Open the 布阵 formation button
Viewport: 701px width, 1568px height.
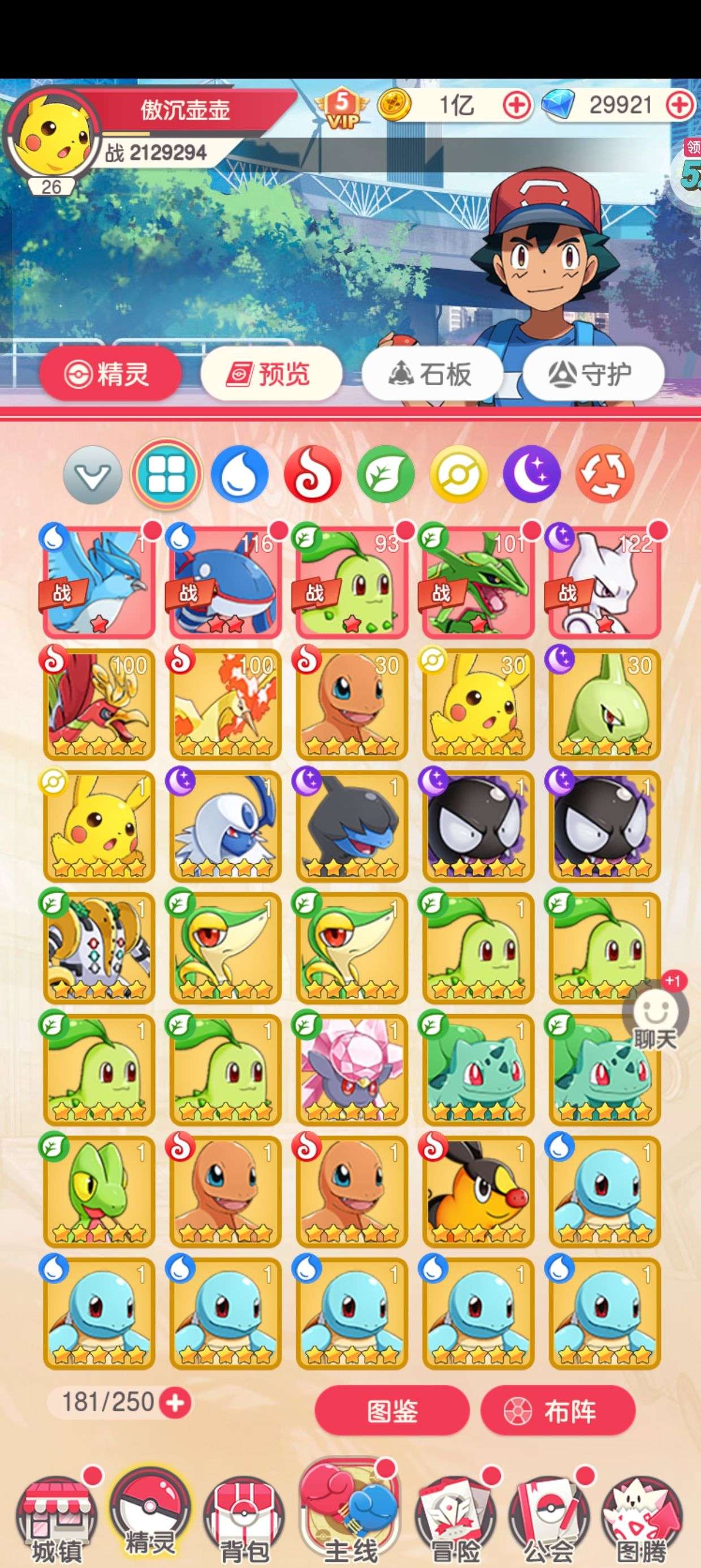click(559, 1410)
